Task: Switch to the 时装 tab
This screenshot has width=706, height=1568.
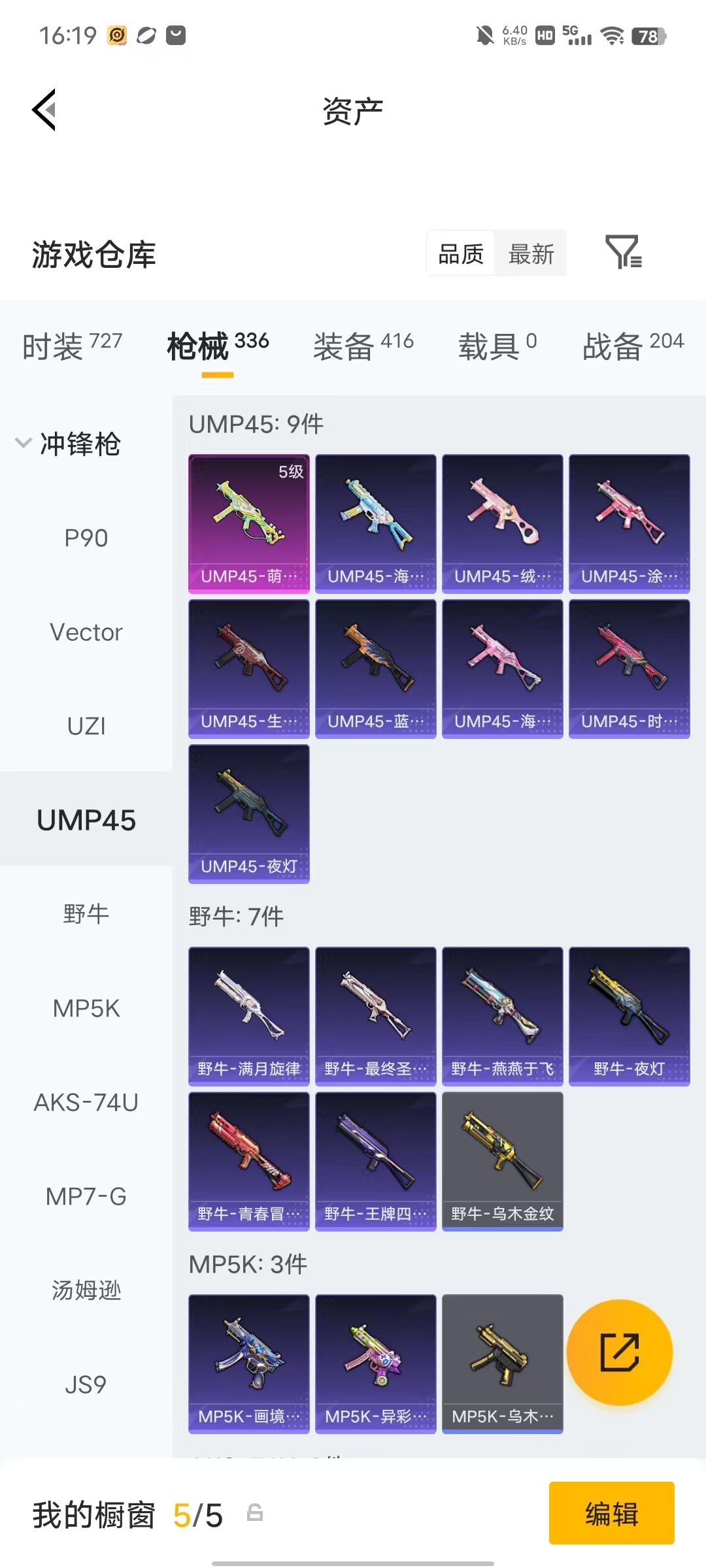Action: click(x=73, y=345)
